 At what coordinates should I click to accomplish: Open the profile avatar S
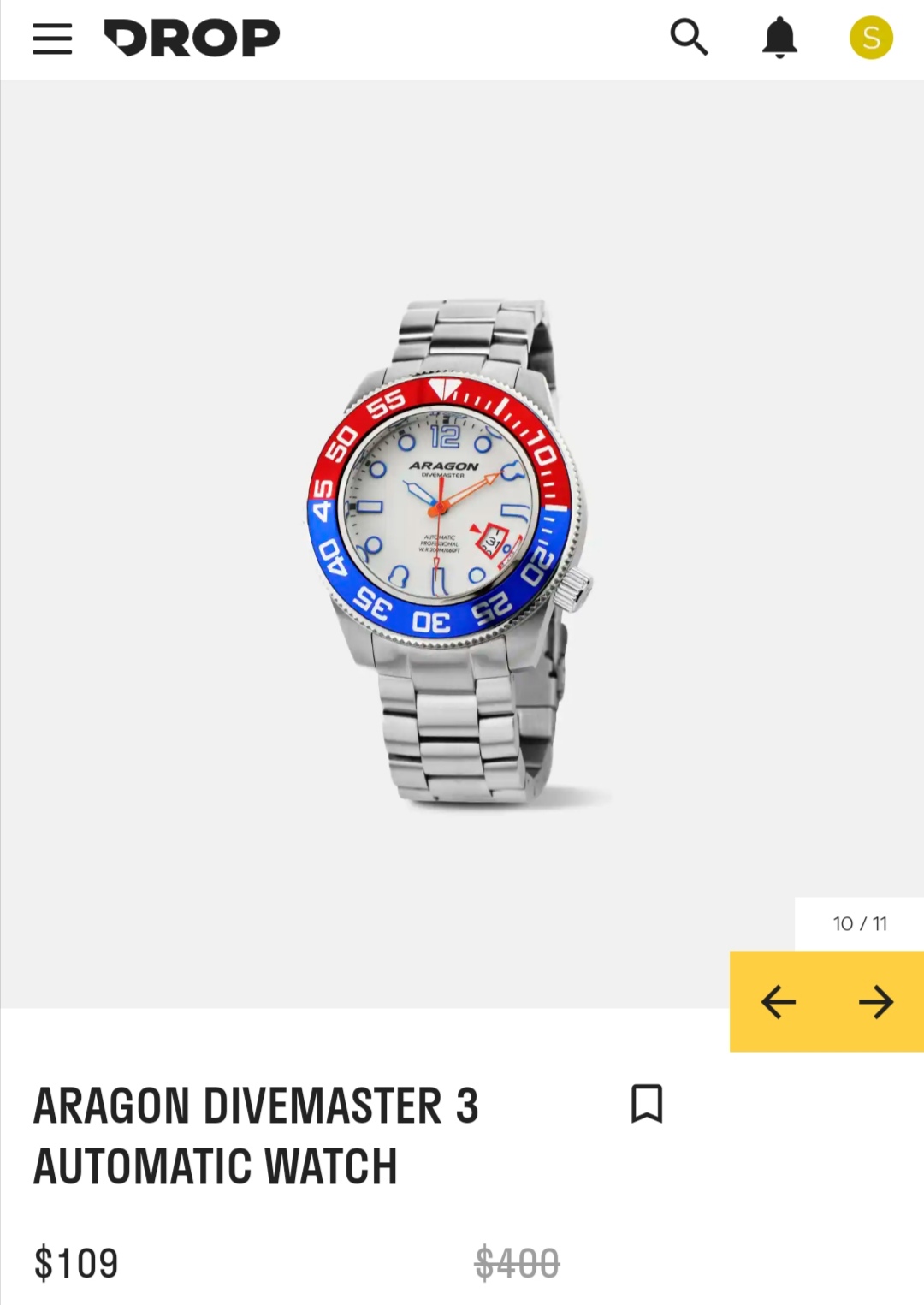[x=871, y=39]
